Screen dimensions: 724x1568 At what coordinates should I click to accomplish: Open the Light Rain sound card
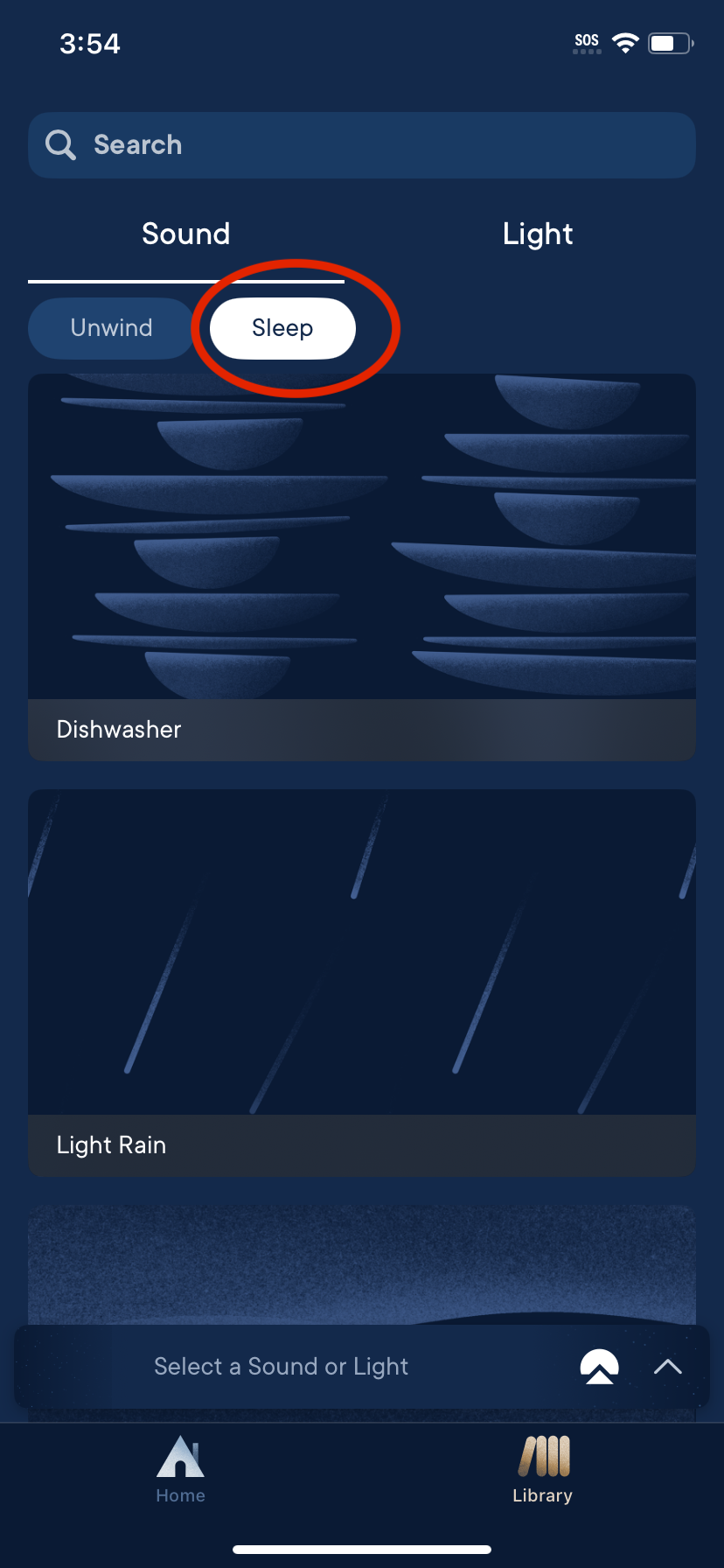pos(362,982)
